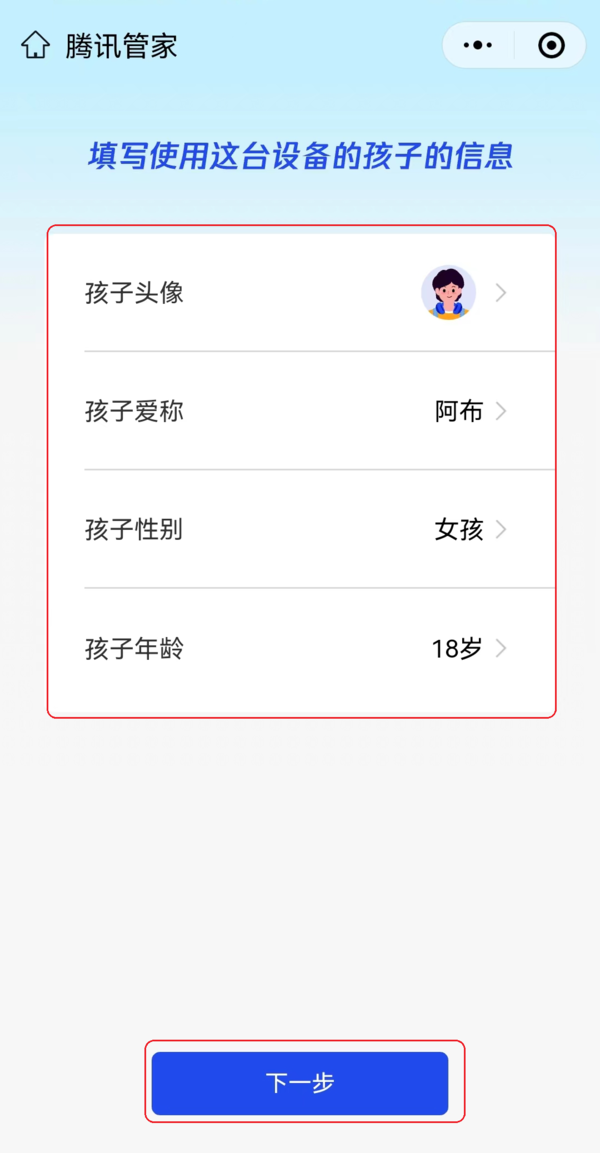Continue with the 下一步 button
This screenshot has height=1153, width=600.
click(300, 1083)
